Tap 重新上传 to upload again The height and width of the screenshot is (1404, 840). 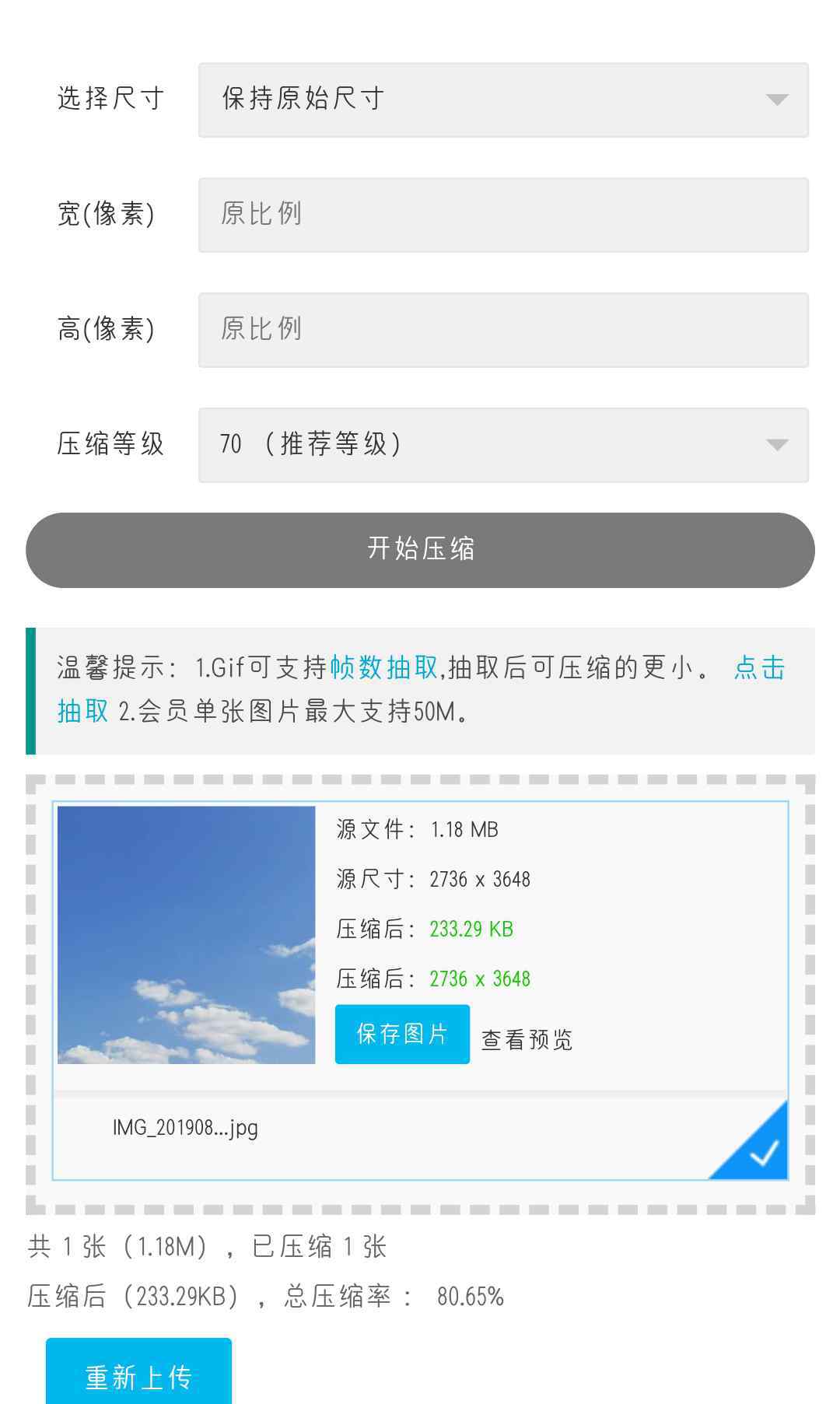click(x=138, y=1373)
